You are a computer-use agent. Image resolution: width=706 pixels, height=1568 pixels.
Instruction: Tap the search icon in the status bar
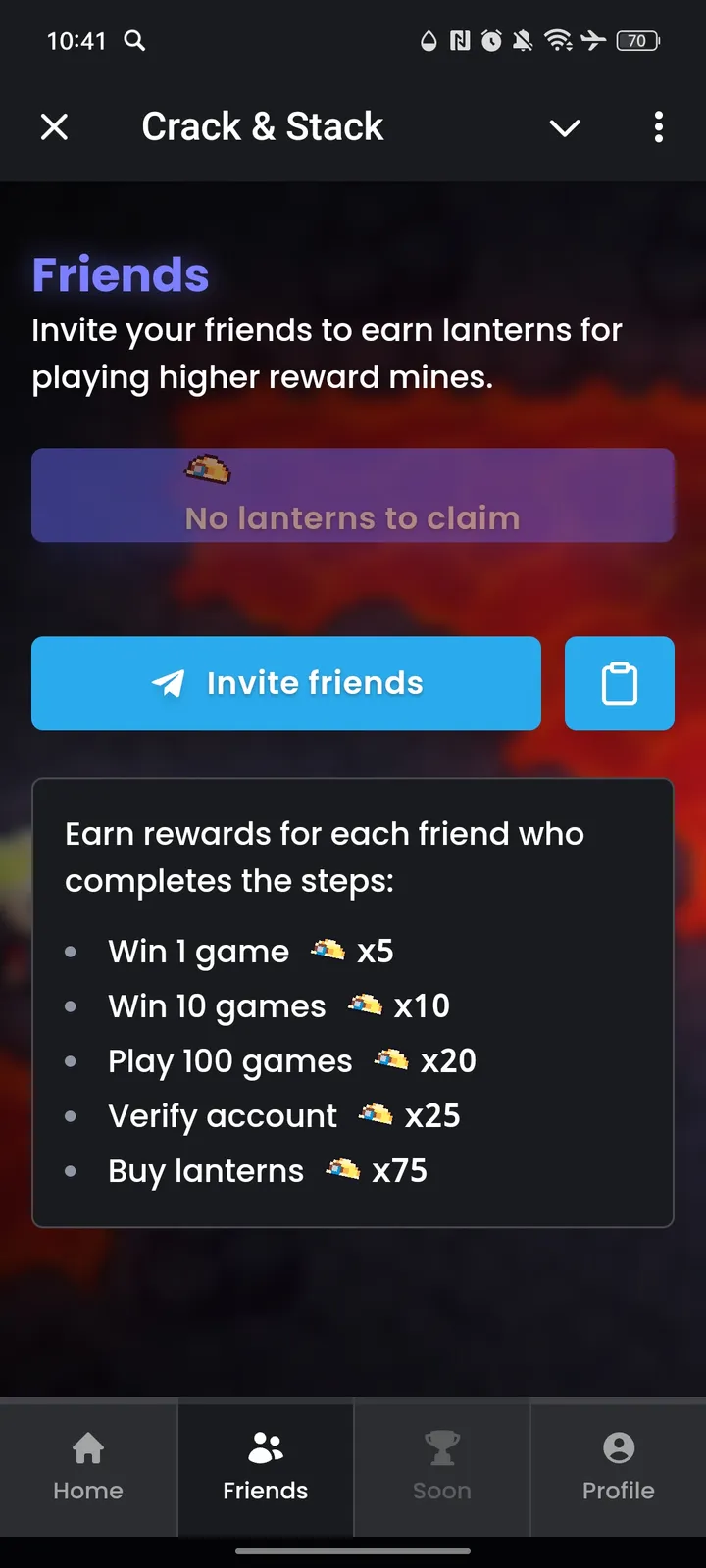pos(134,41)
